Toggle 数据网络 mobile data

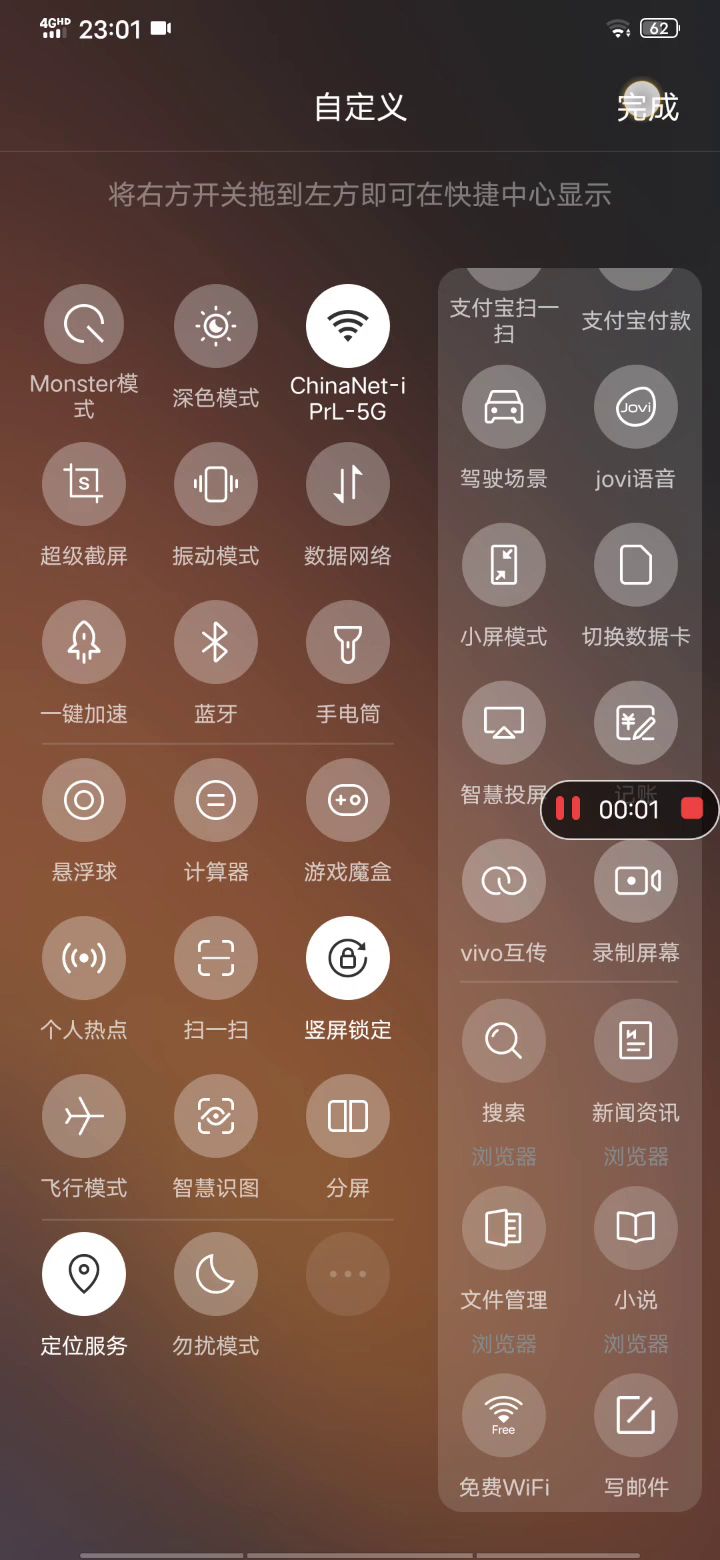pos(347,484)
